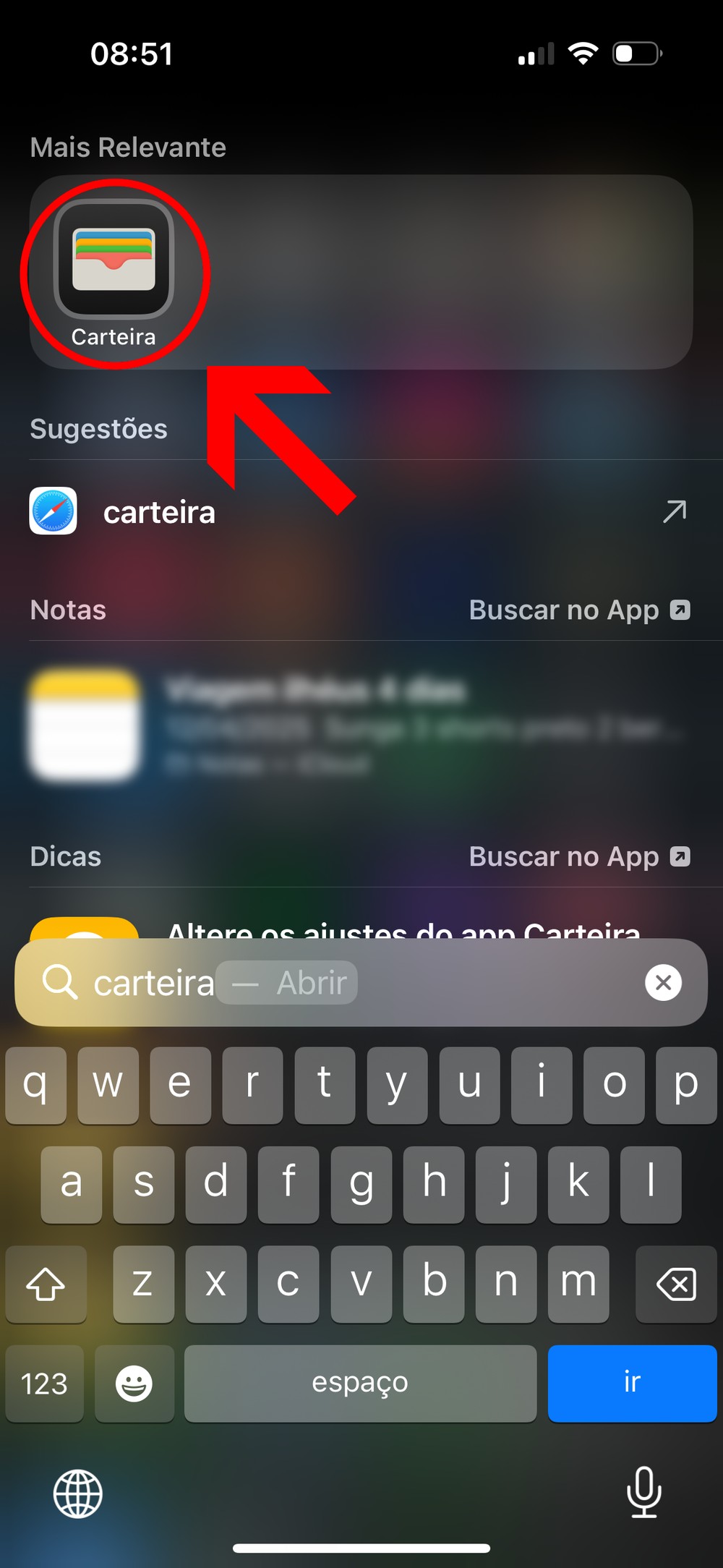
Task: Delete a character with the backspace key
Action: point(676,1284)
